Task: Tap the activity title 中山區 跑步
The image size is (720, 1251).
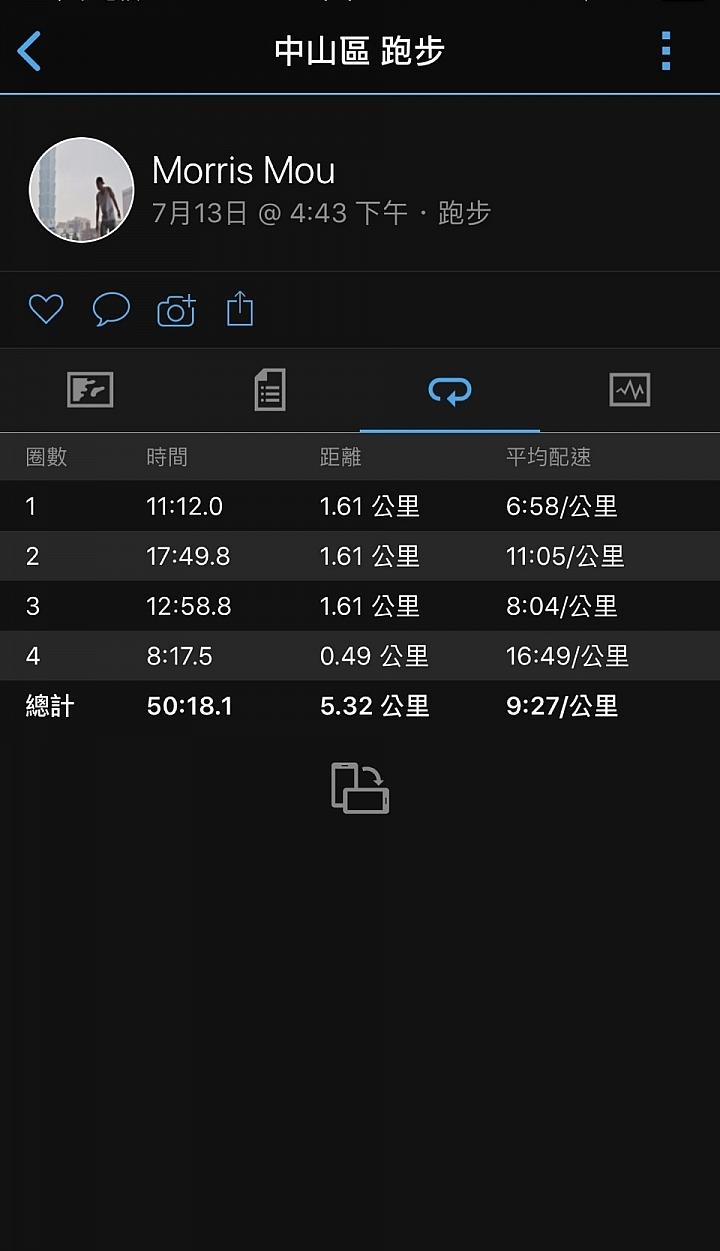Action: (x=360, y=51)
